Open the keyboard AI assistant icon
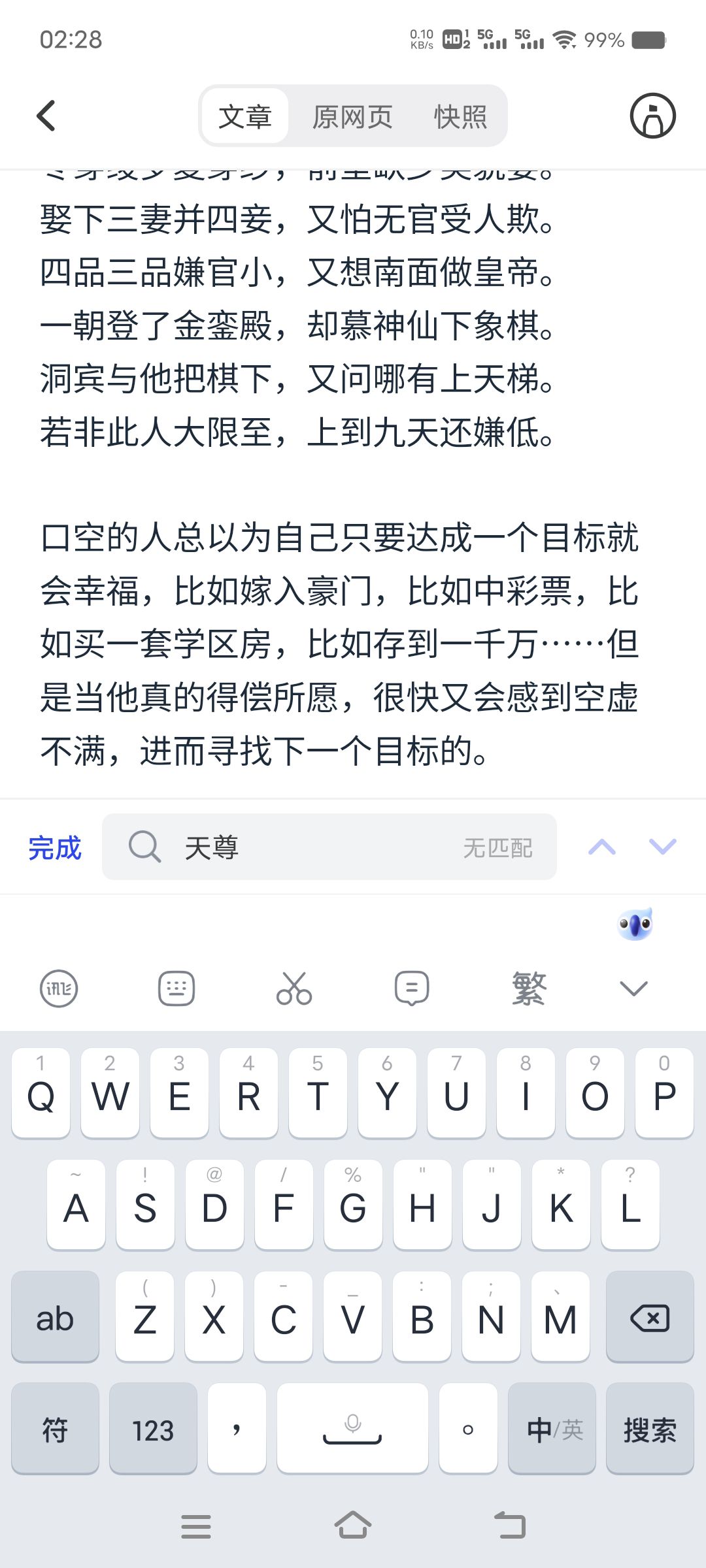706x1568 pixels. click(x=635, y=924)
